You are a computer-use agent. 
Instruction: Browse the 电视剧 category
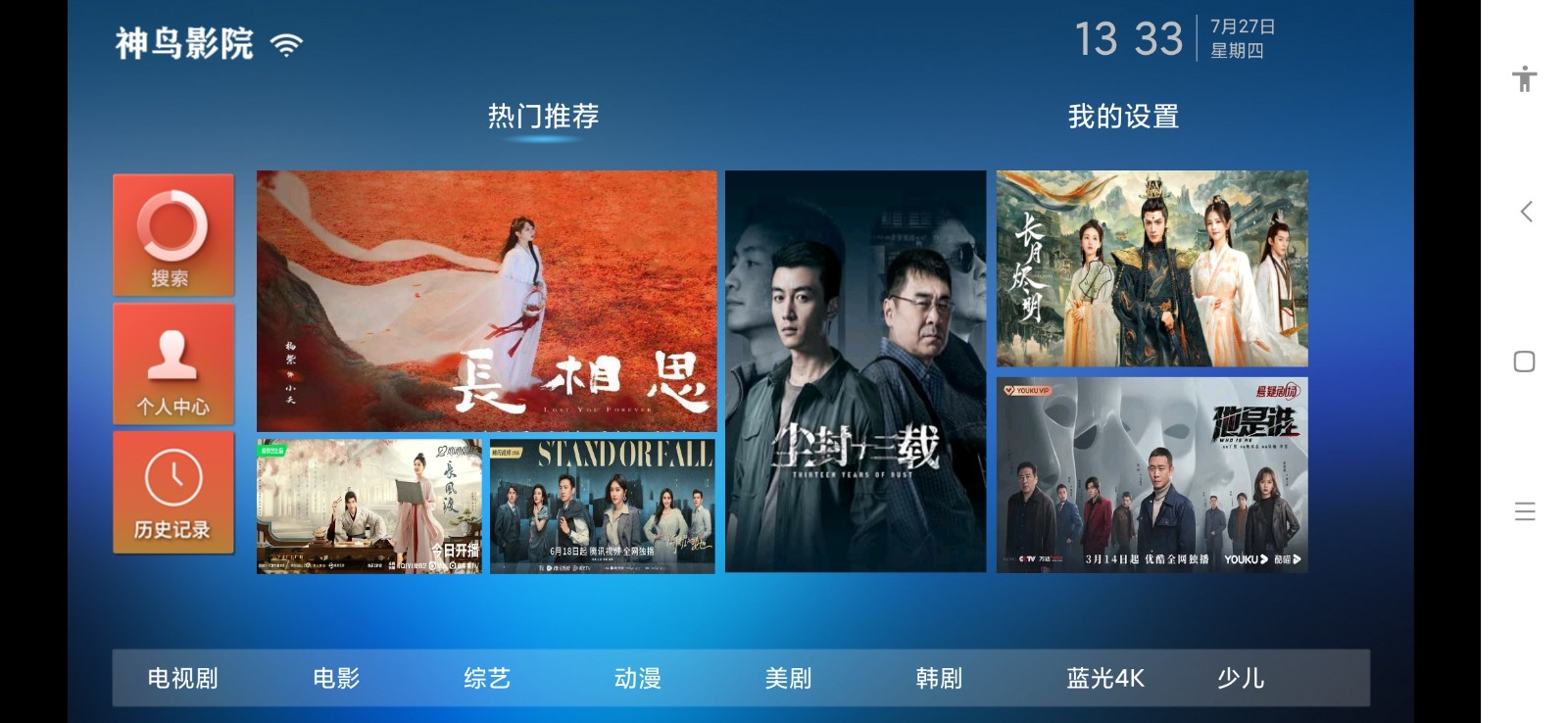tap(182, 678)
